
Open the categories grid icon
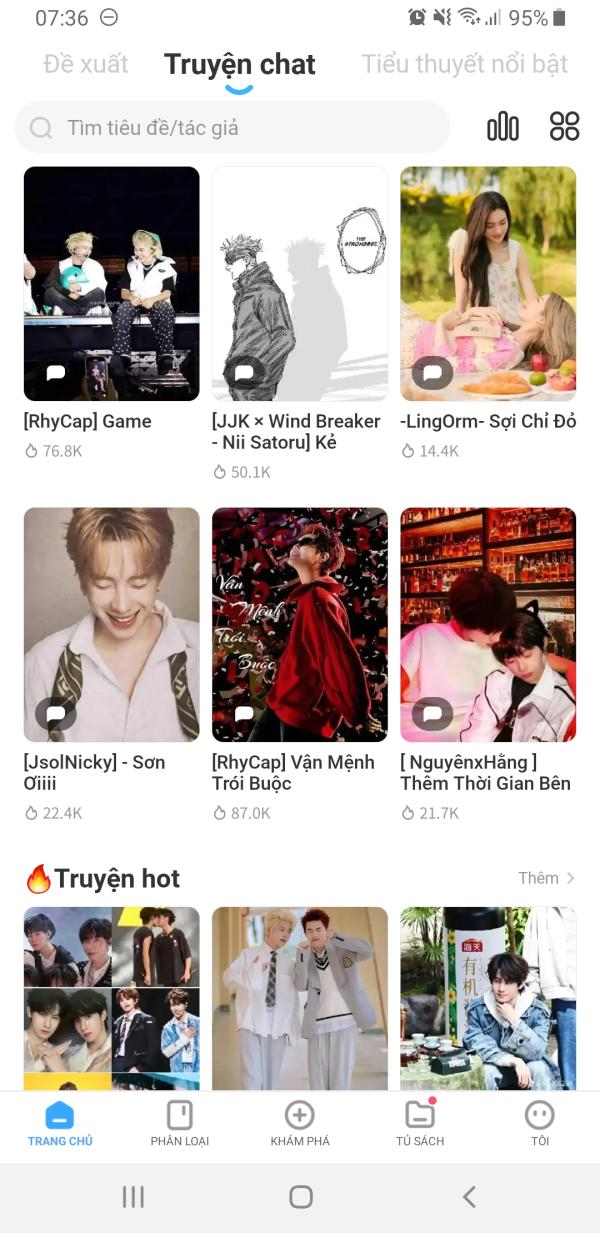(x=565, y=127)
